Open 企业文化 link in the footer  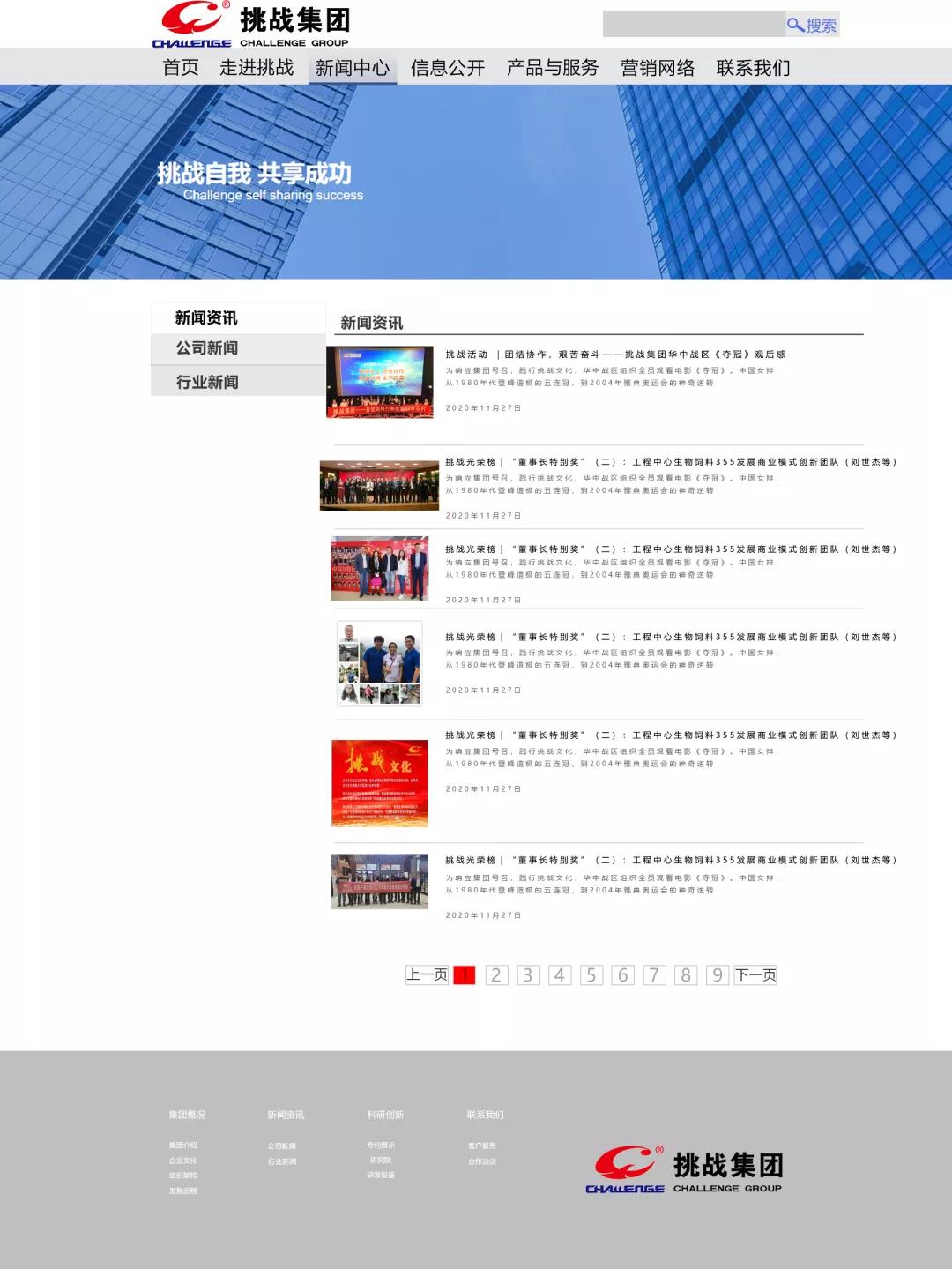tap(183, 1161)
